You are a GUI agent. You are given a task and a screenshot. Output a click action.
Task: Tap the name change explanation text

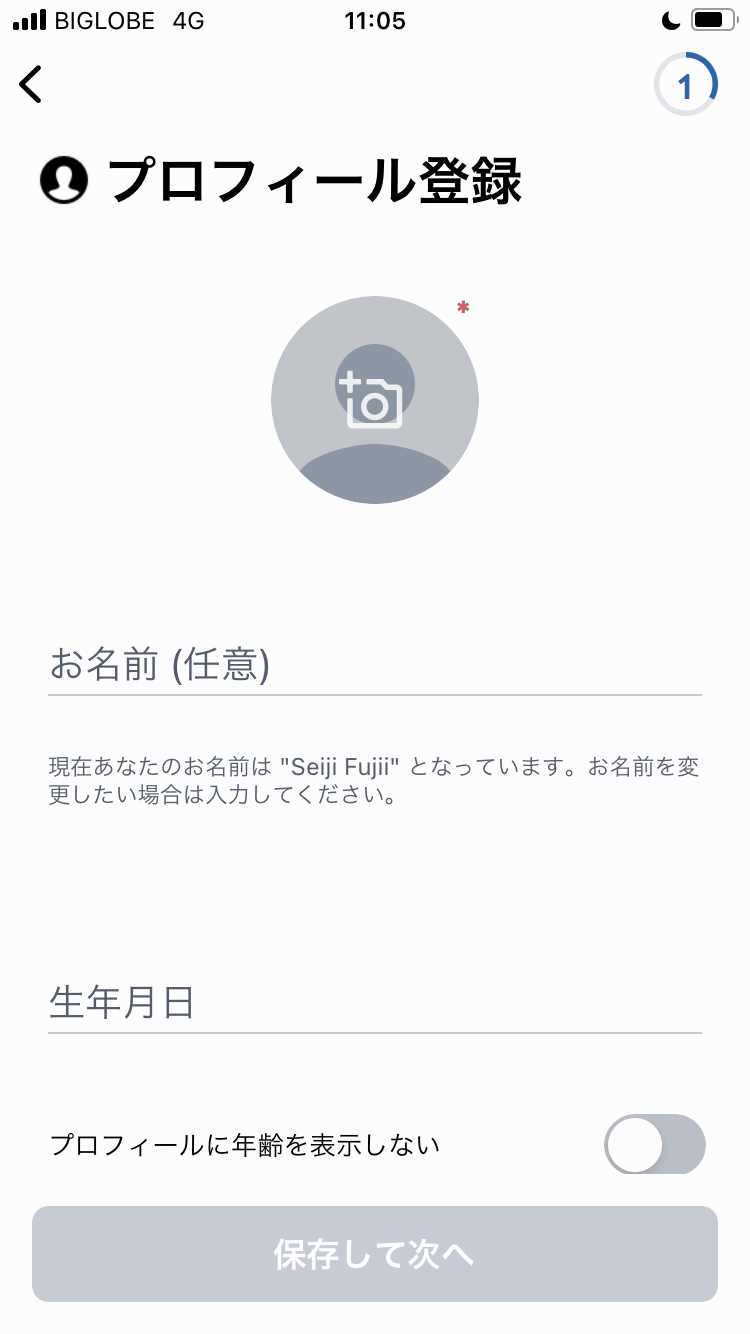click(373, 778)
